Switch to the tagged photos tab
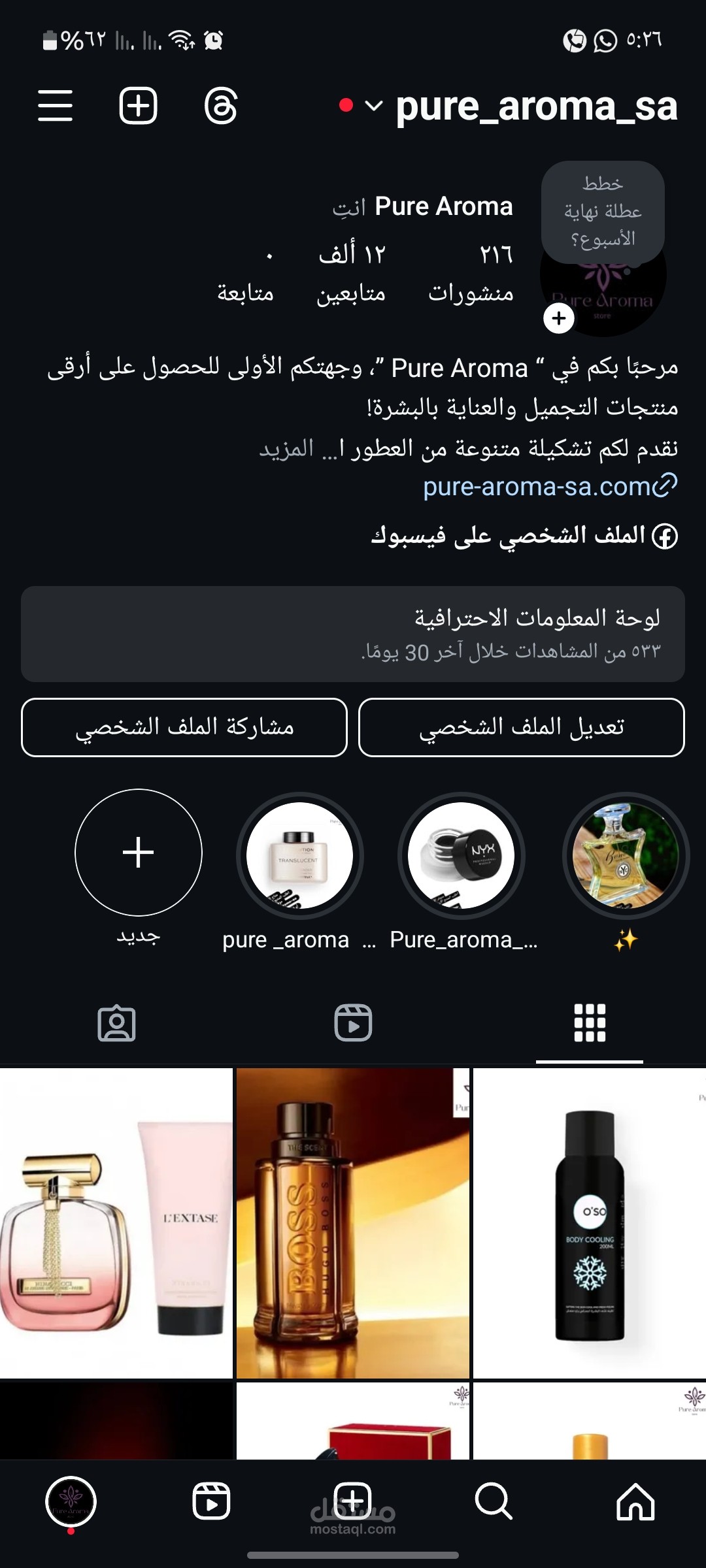The height and width of the screenshot is (1568, 706). (x=116, y=1023)
